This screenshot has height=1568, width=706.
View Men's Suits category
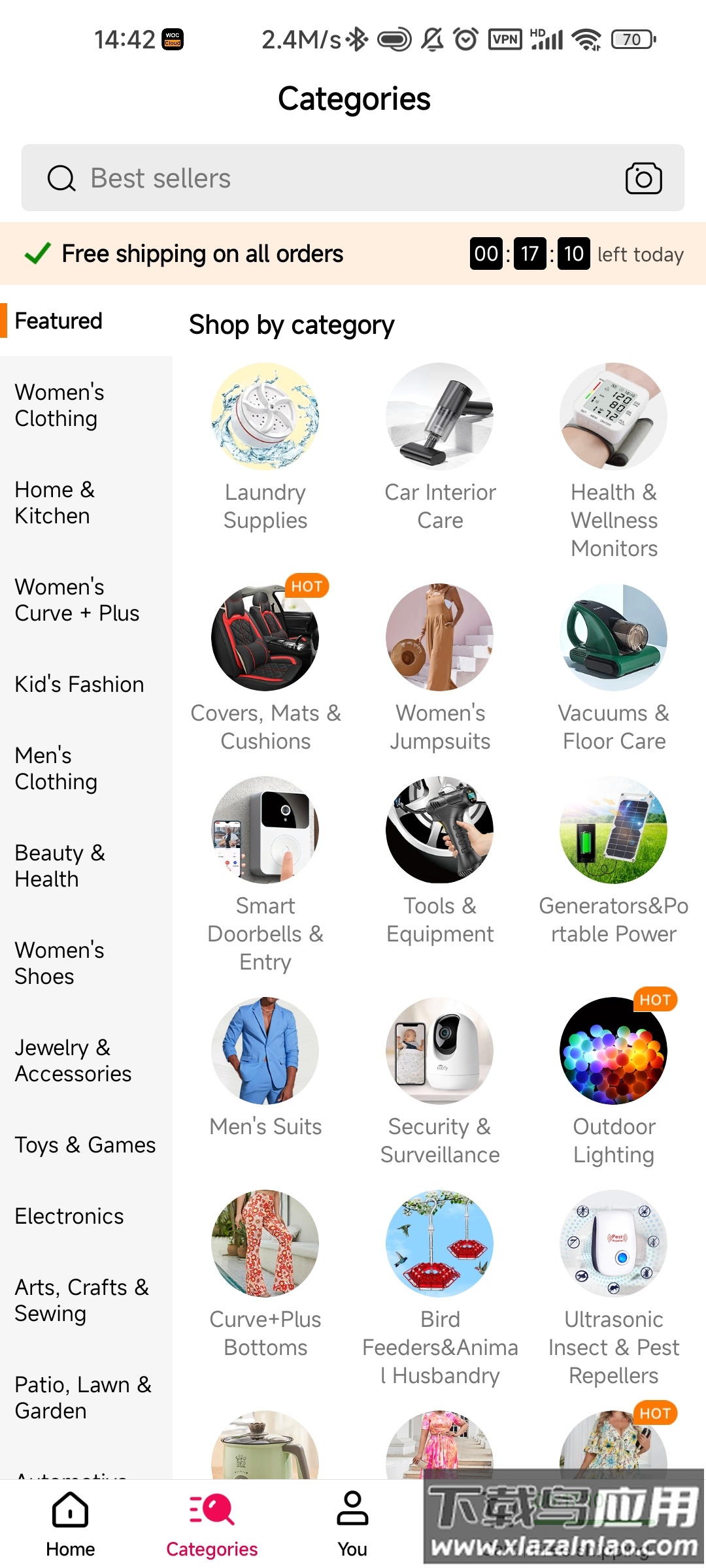point(265,1051)
